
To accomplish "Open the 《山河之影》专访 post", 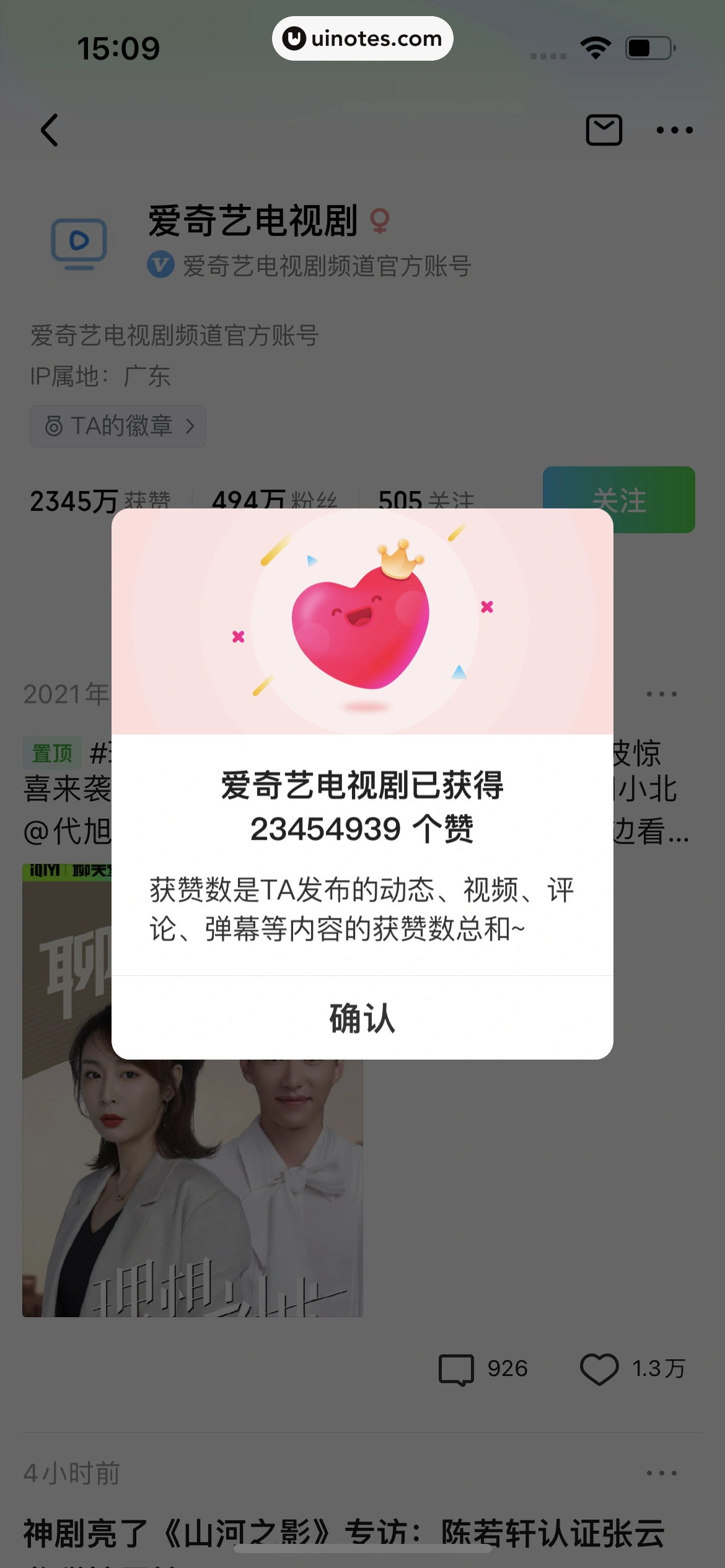I will click(x=344, y=1533).
